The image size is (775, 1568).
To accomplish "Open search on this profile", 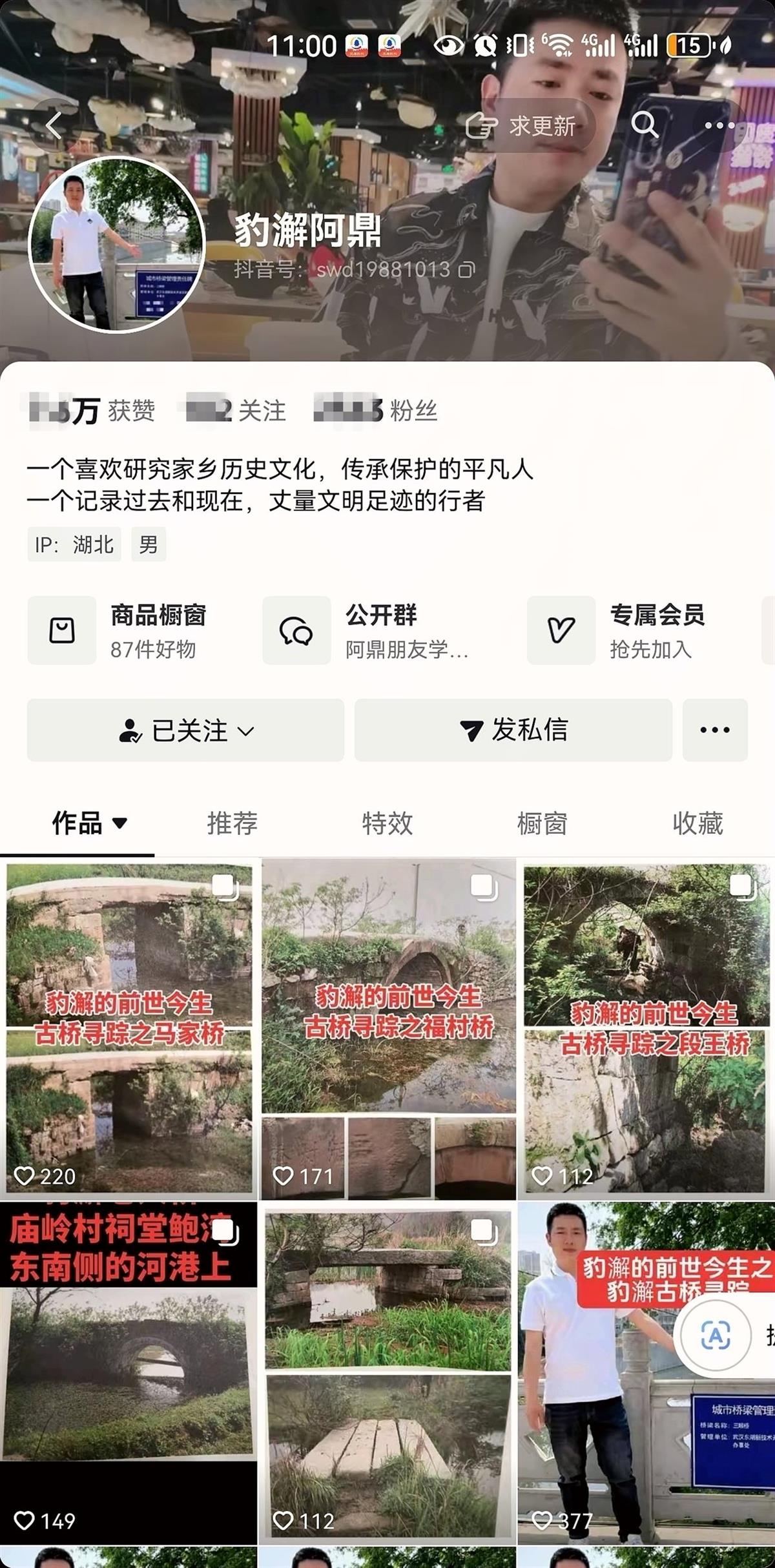I will (x=644, y=124).
